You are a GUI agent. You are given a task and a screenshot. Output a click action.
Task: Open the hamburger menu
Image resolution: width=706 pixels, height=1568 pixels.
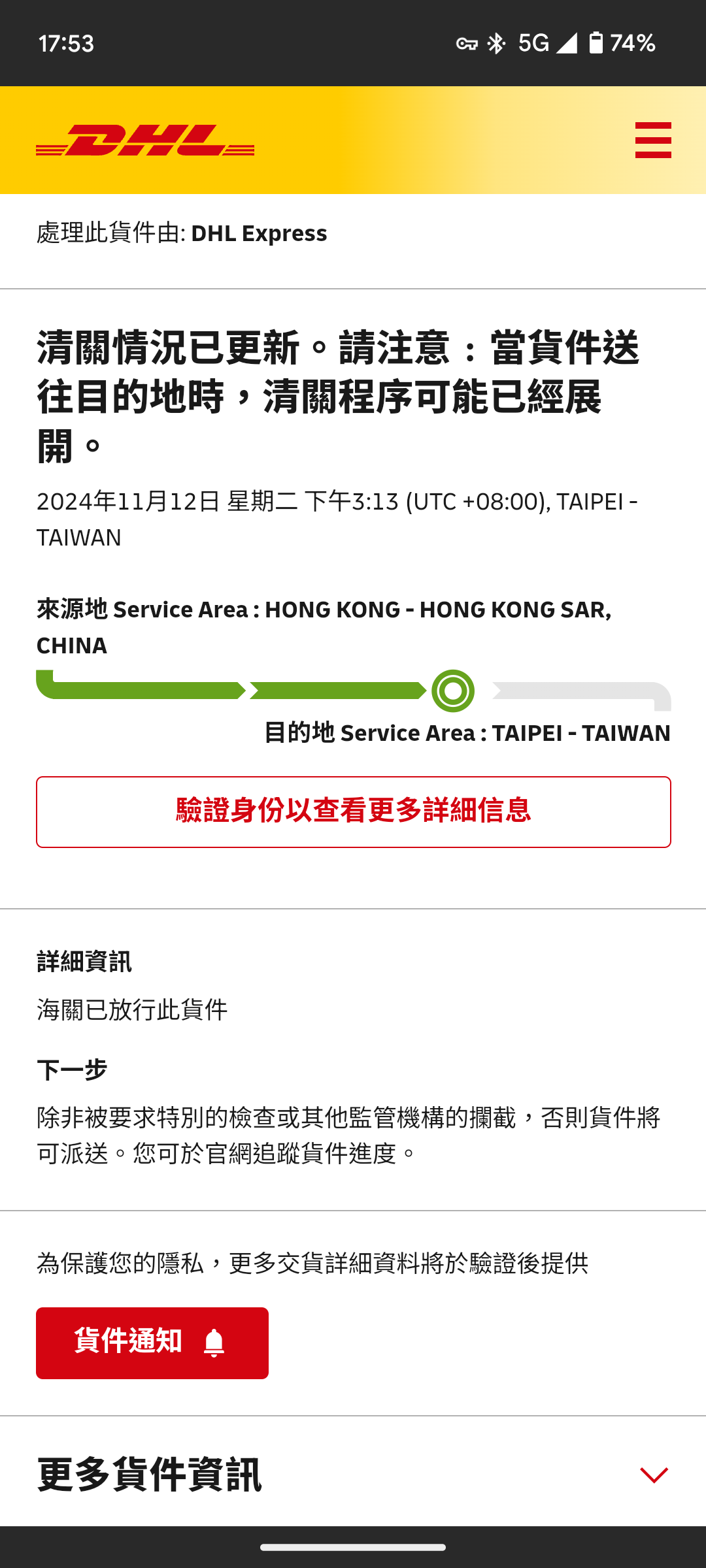tap(653, 140)
